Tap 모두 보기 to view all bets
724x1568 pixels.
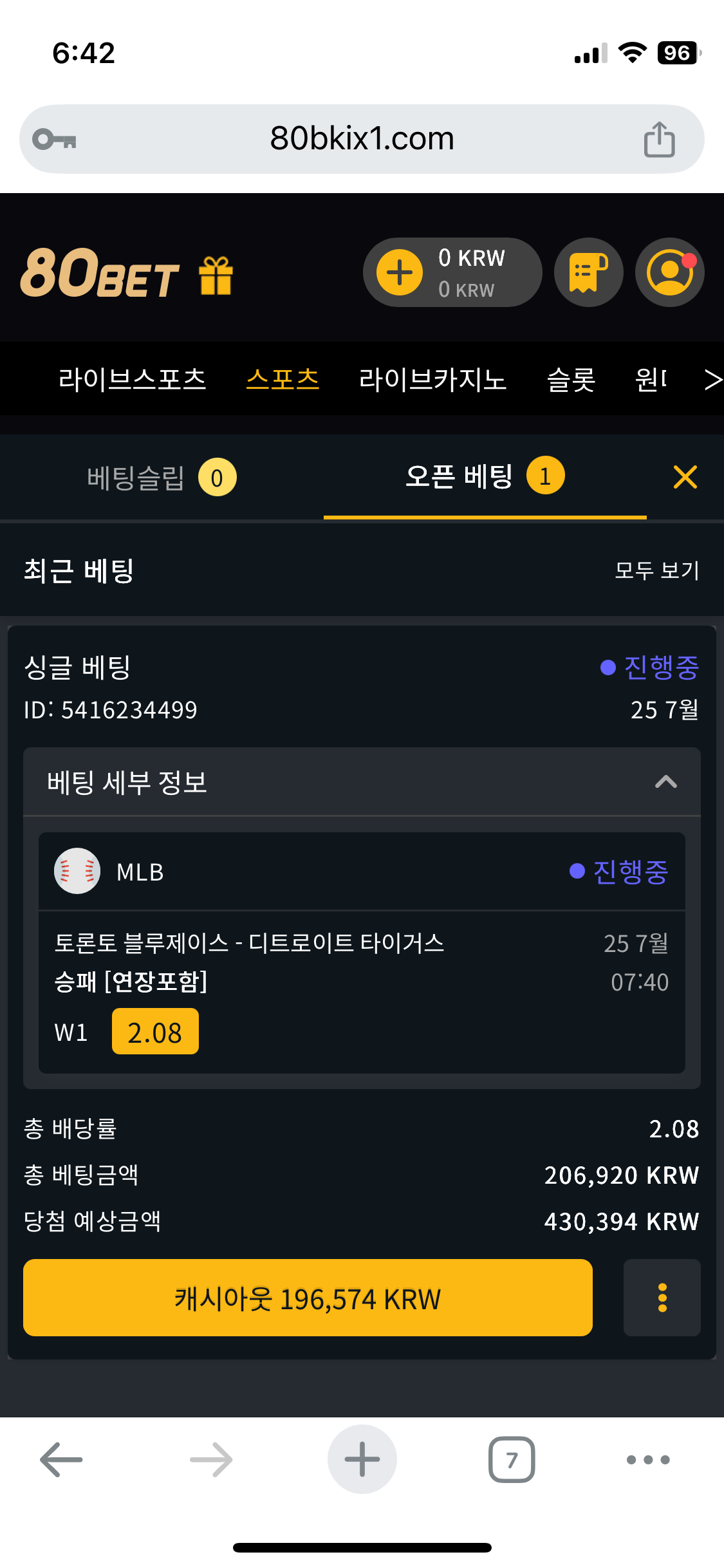coord(656,570)
